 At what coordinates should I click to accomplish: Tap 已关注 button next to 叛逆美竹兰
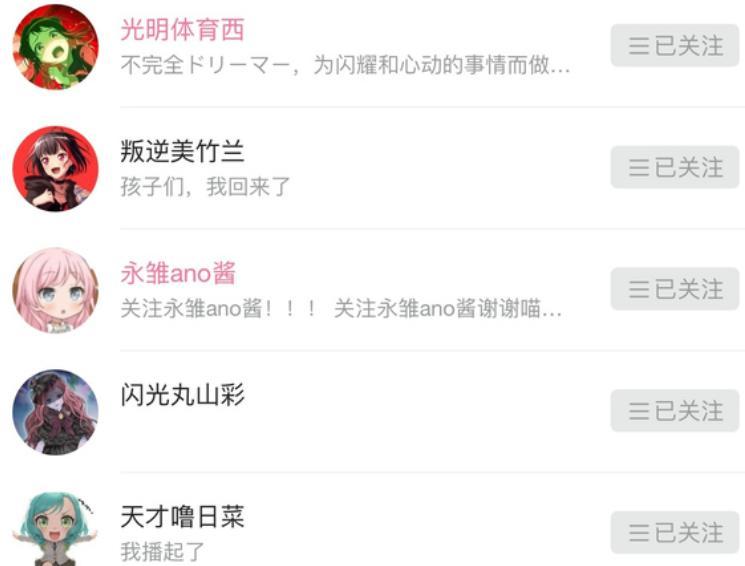pyautogui.click(x=675, y=167)
